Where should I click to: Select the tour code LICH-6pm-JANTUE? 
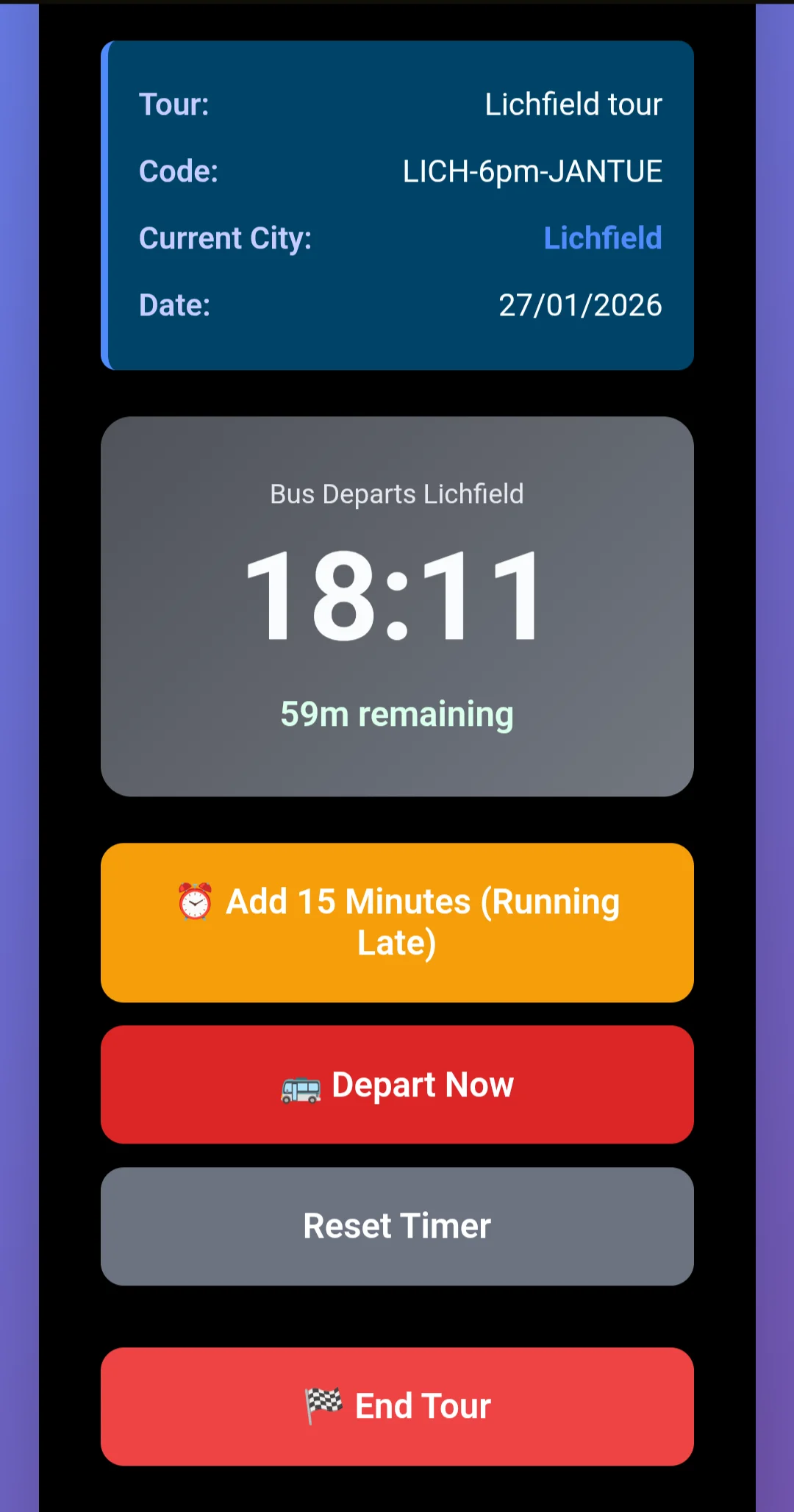click(533, 171)
